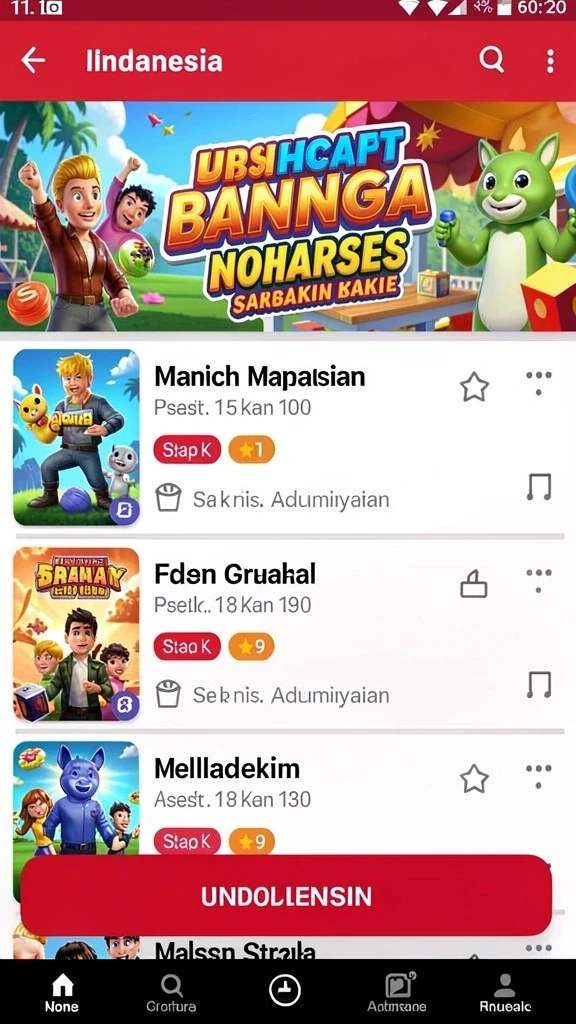This screenshot has width=576, height=1024.
Task: Switch to the None home tab
Action: pyautogui.click(x=61, y=993)
